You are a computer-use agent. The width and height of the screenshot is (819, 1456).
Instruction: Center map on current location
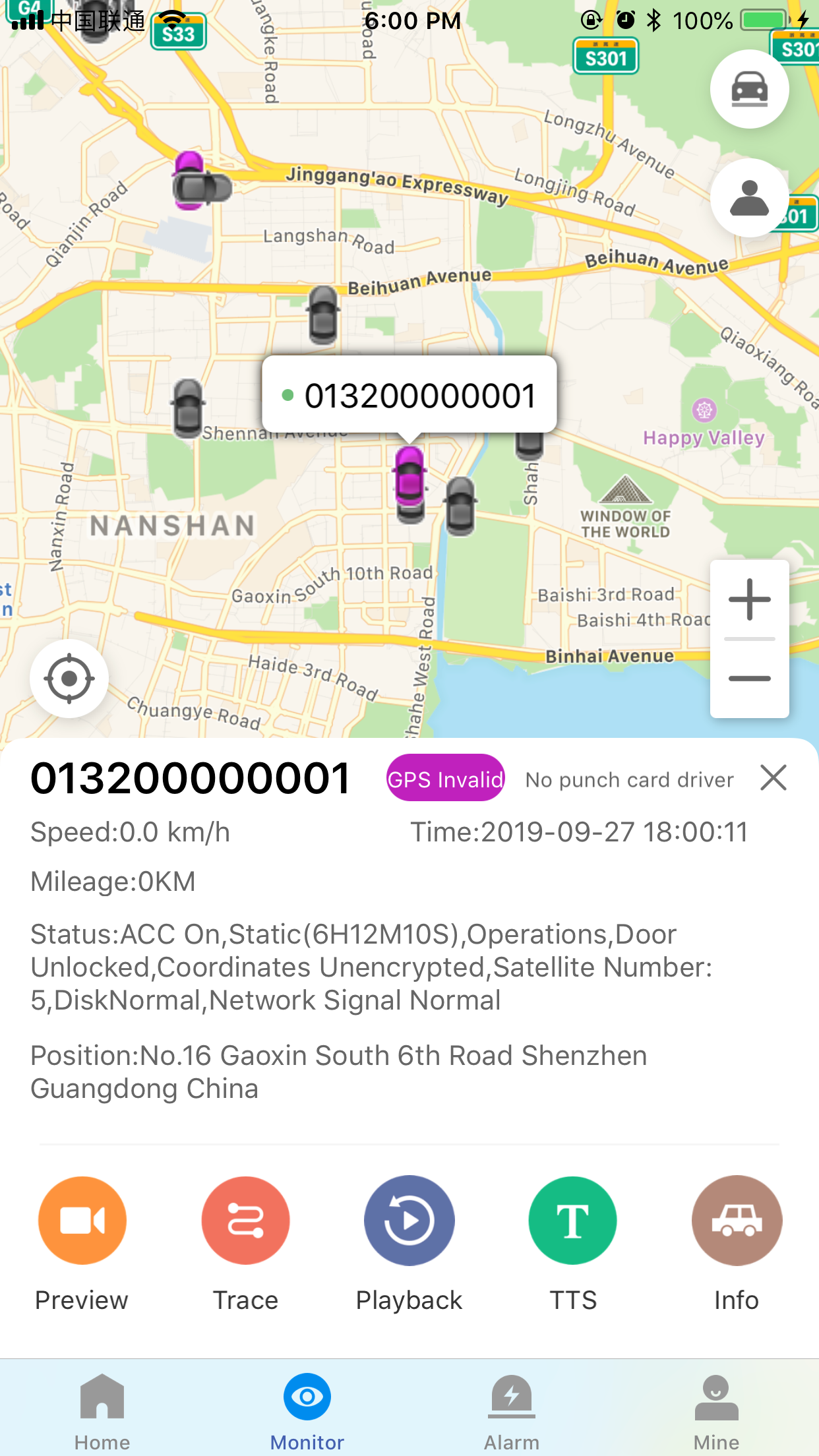69,679
